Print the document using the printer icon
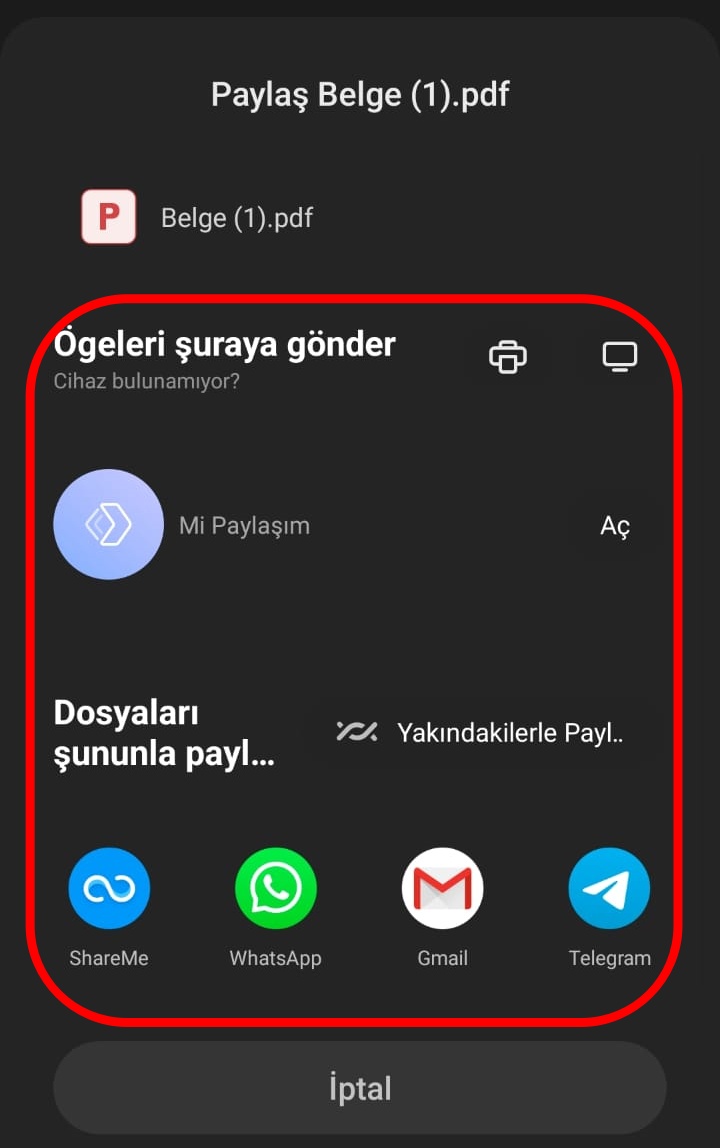Viewport: 720px width, 1148px height. [507, 356]
